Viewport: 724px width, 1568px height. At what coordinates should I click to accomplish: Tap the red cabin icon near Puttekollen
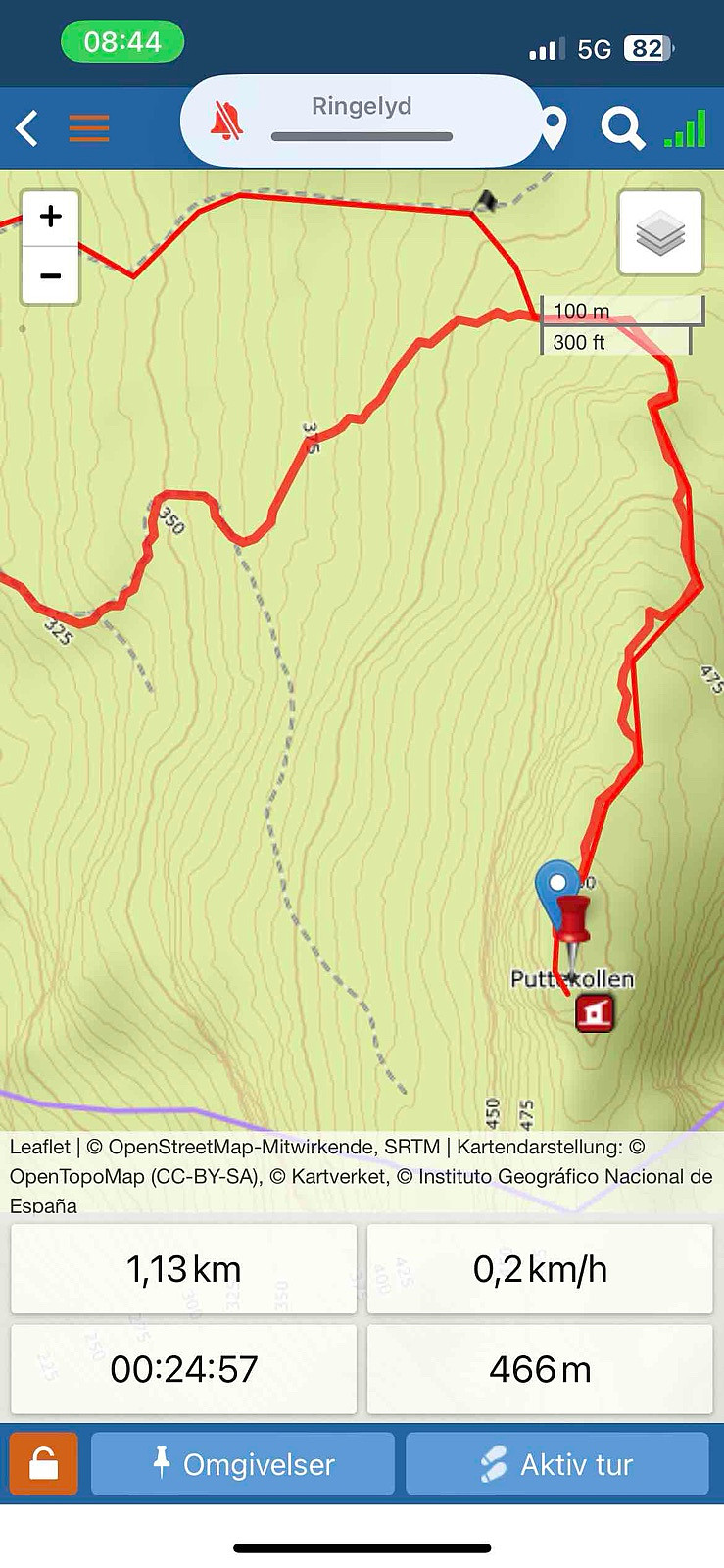tap(595, 1013)
